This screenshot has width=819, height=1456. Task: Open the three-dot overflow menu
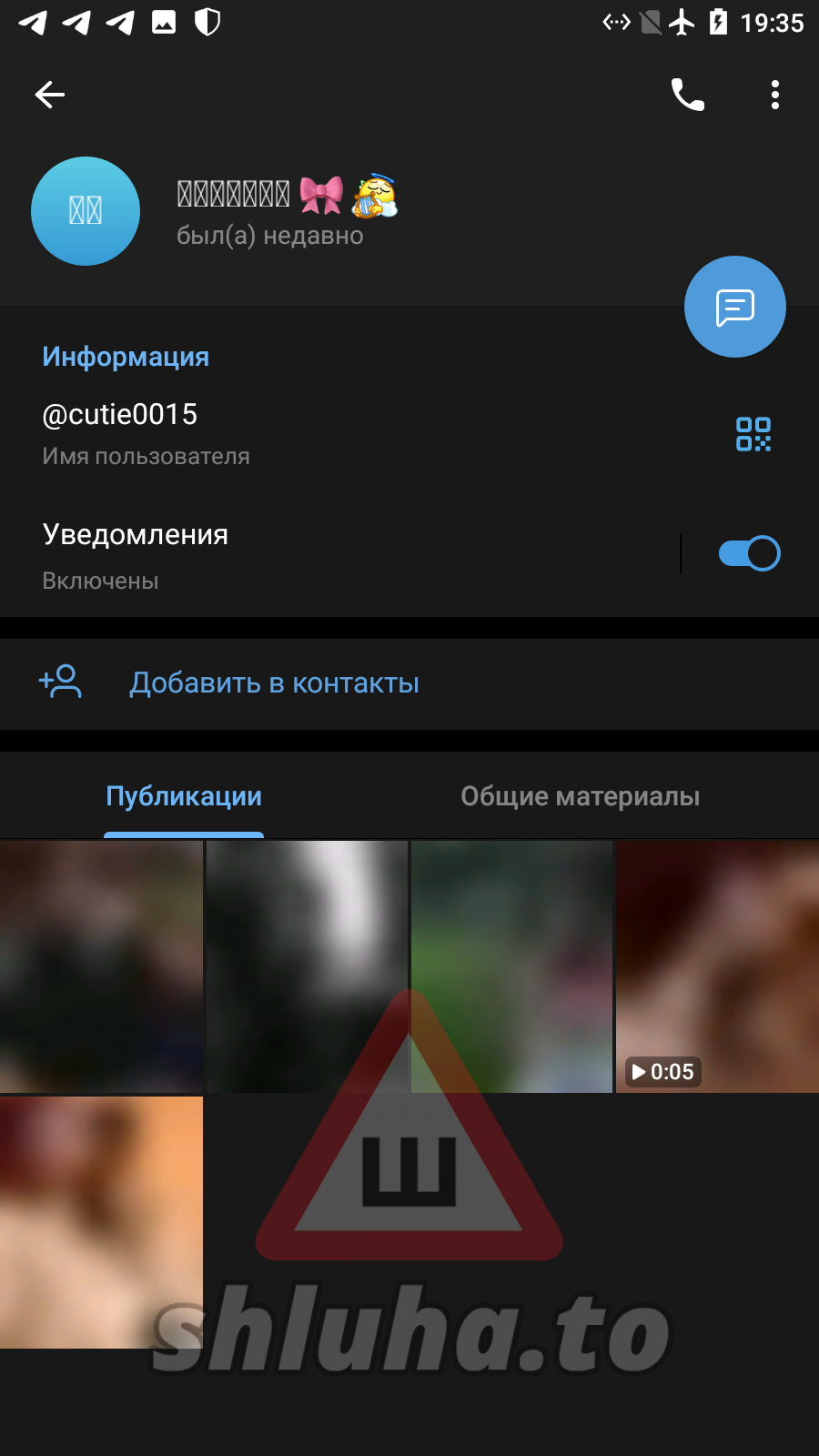774,95
